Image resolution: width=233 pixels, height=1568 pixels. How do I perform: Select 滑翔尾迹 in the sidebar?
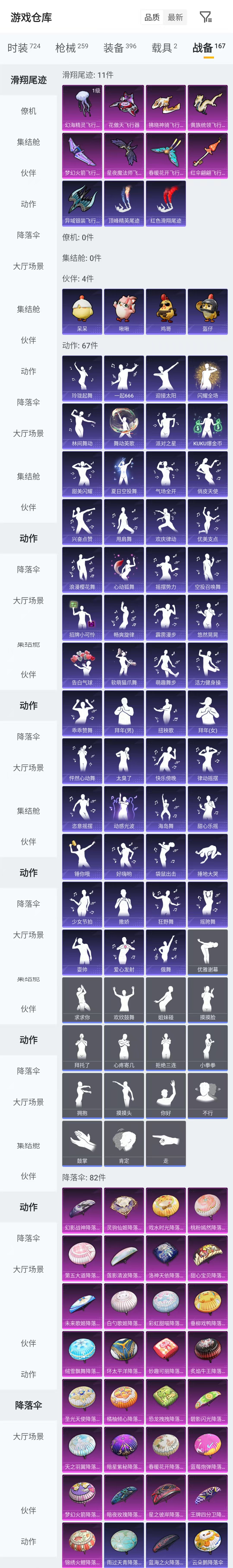[x=29, y=80]
